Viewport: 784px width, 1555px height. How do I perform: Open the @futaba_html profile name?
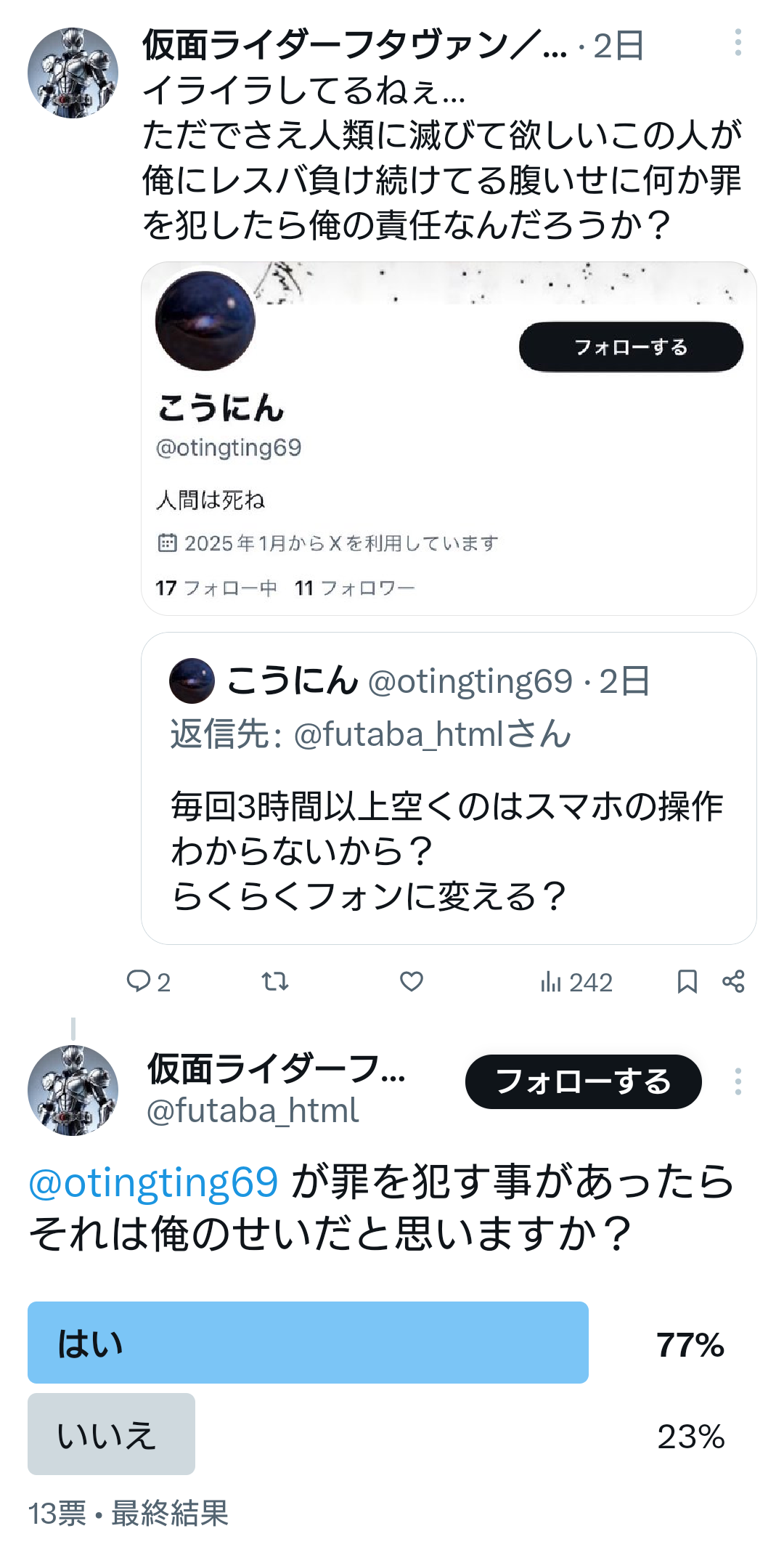tap(276, 1069)
